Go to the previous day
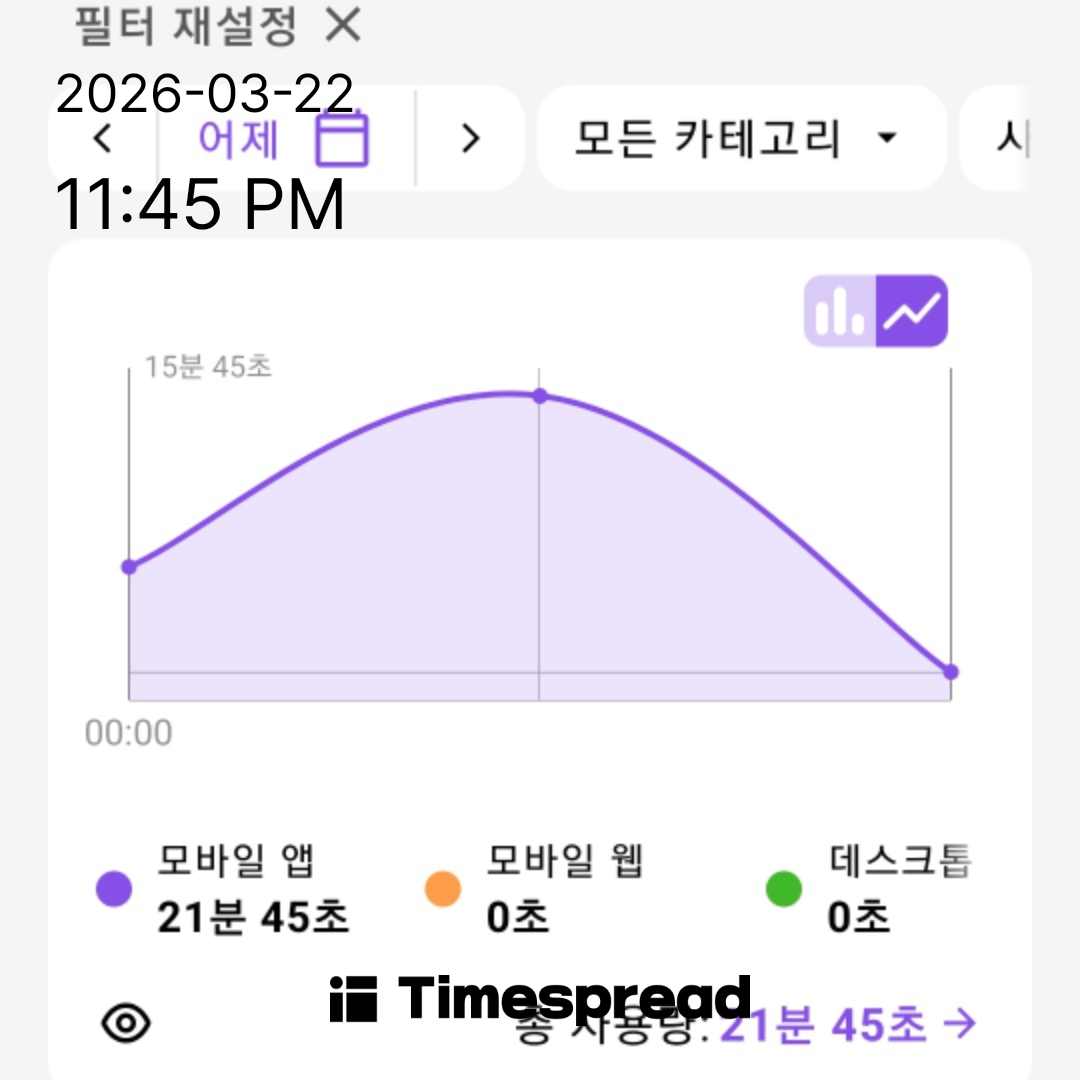Image resolution: width=1080 pixels, height=1080 pixels. pos(102,139)
